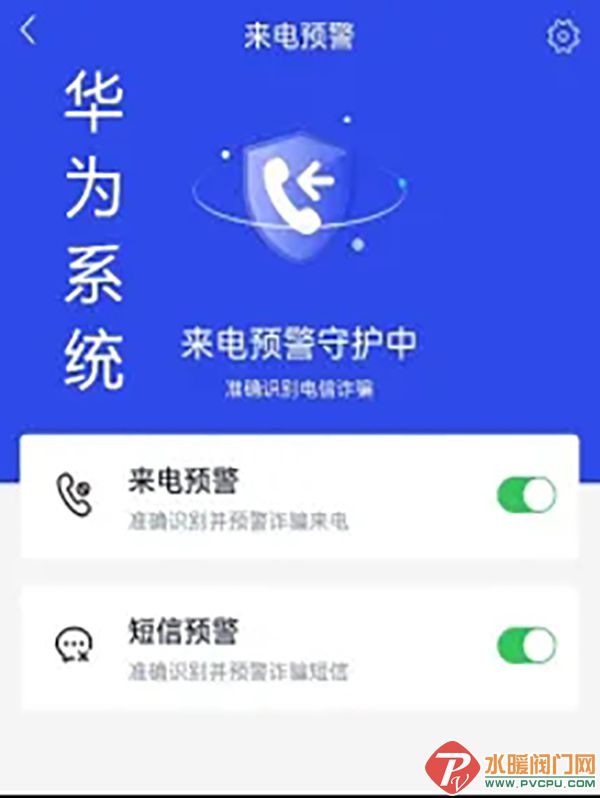Open the settings gear icon

point(563,36)
